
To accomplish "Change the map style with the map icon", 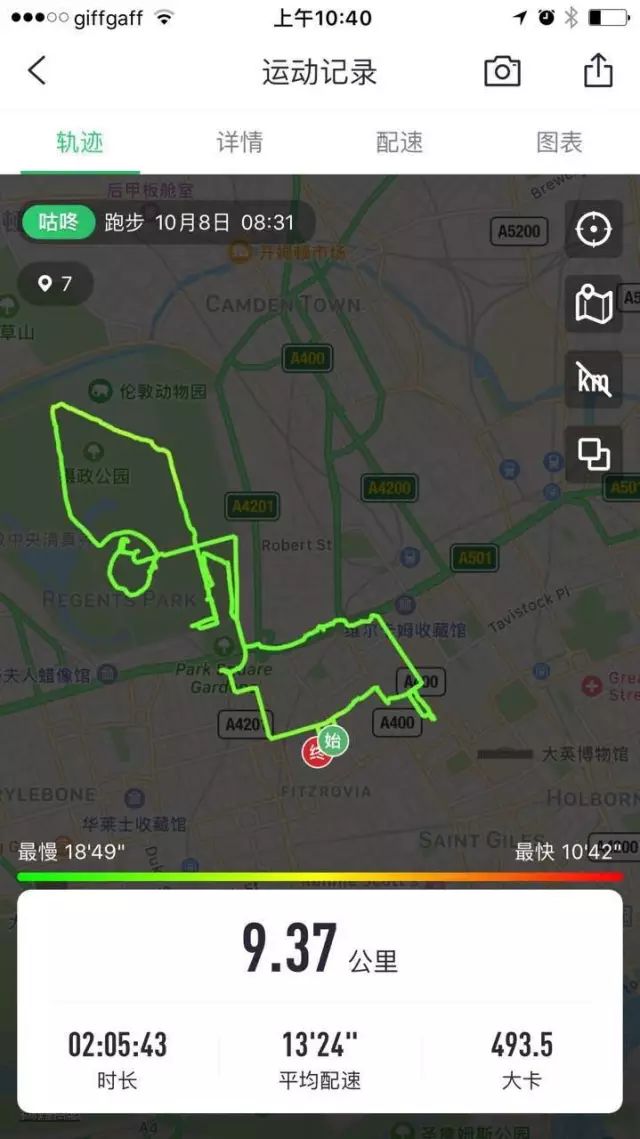I will 594,304.
